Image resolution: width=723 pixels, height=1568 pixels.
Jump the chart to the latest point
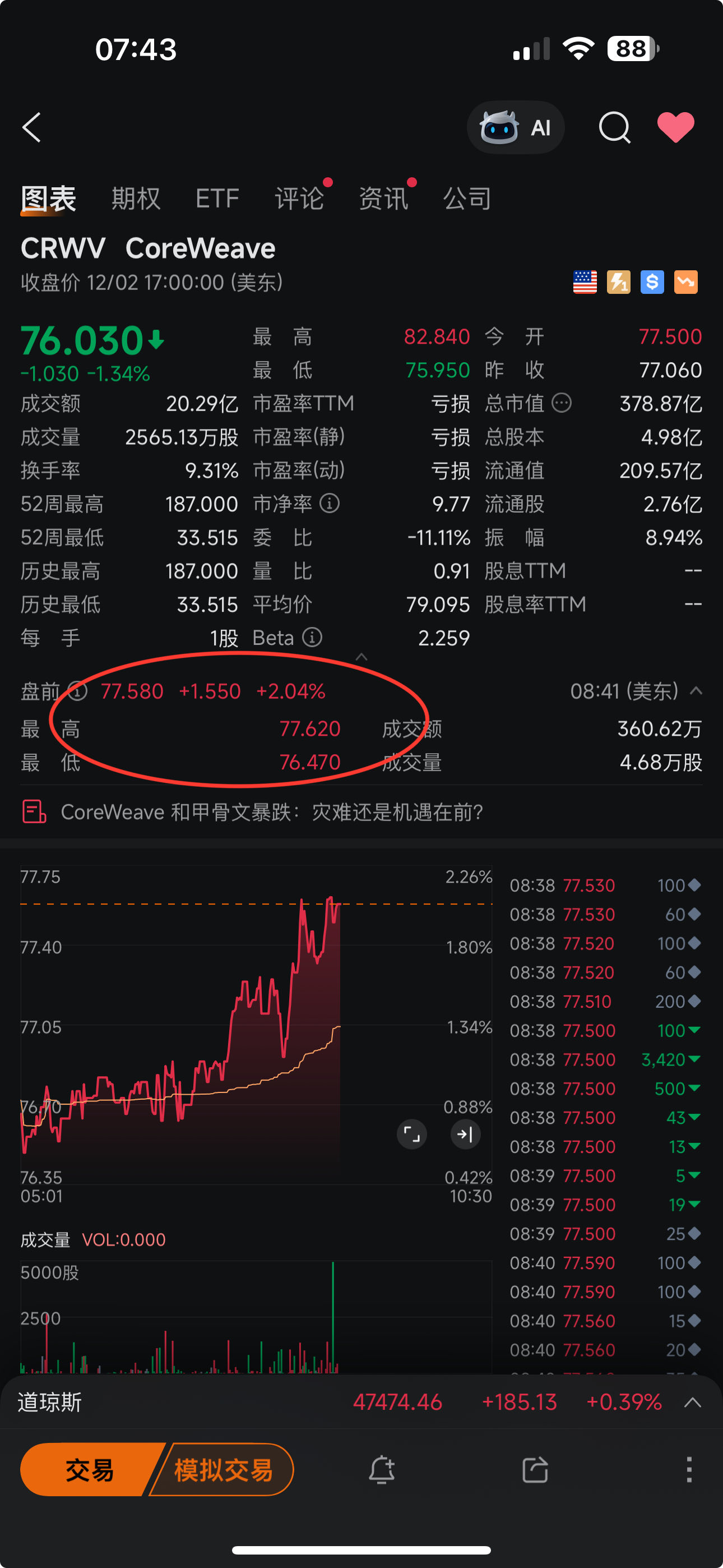click(466, 1134)
